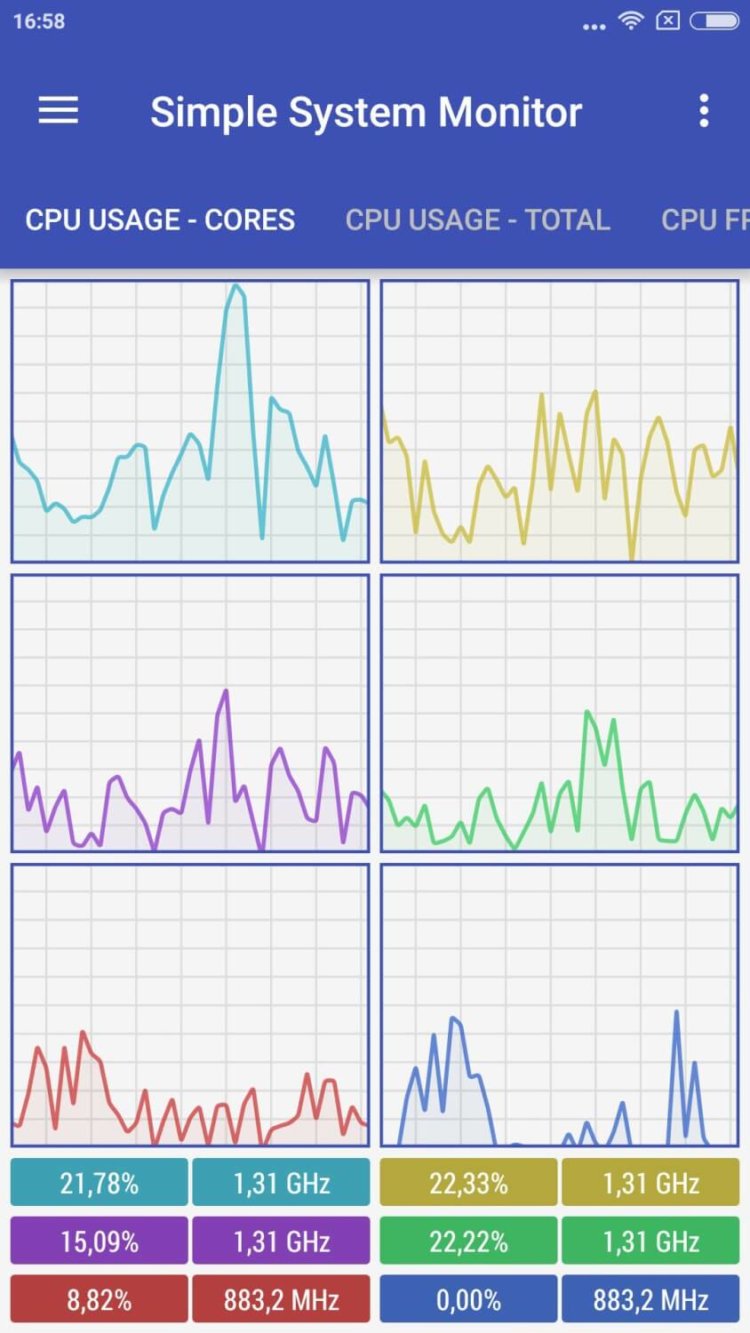Select the teal core usage graph
The height and width of the screenshot is (1333, 750).
[x=190, y=420]
